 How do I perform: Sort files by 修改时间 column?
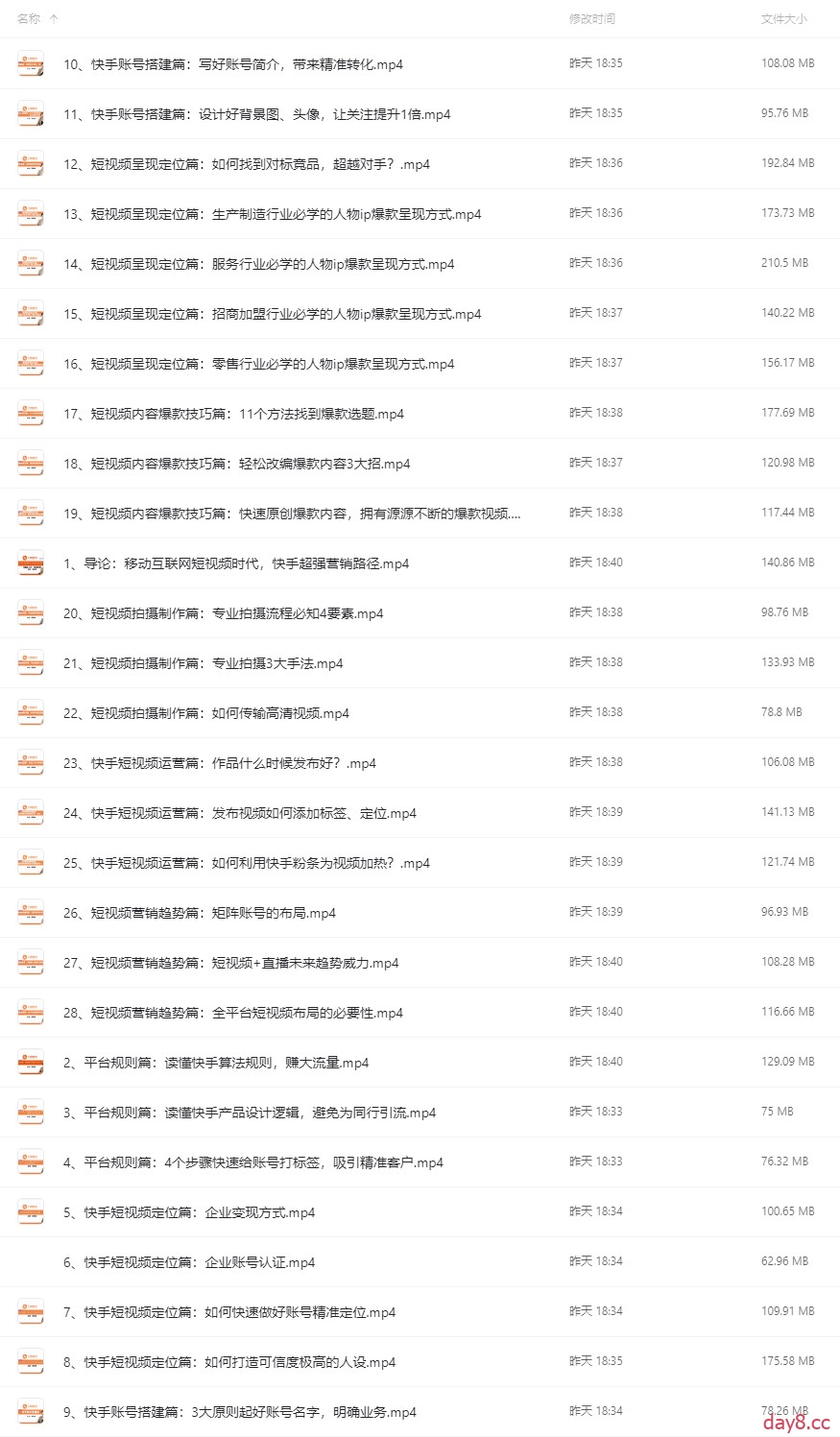click(x=591, y=18)
